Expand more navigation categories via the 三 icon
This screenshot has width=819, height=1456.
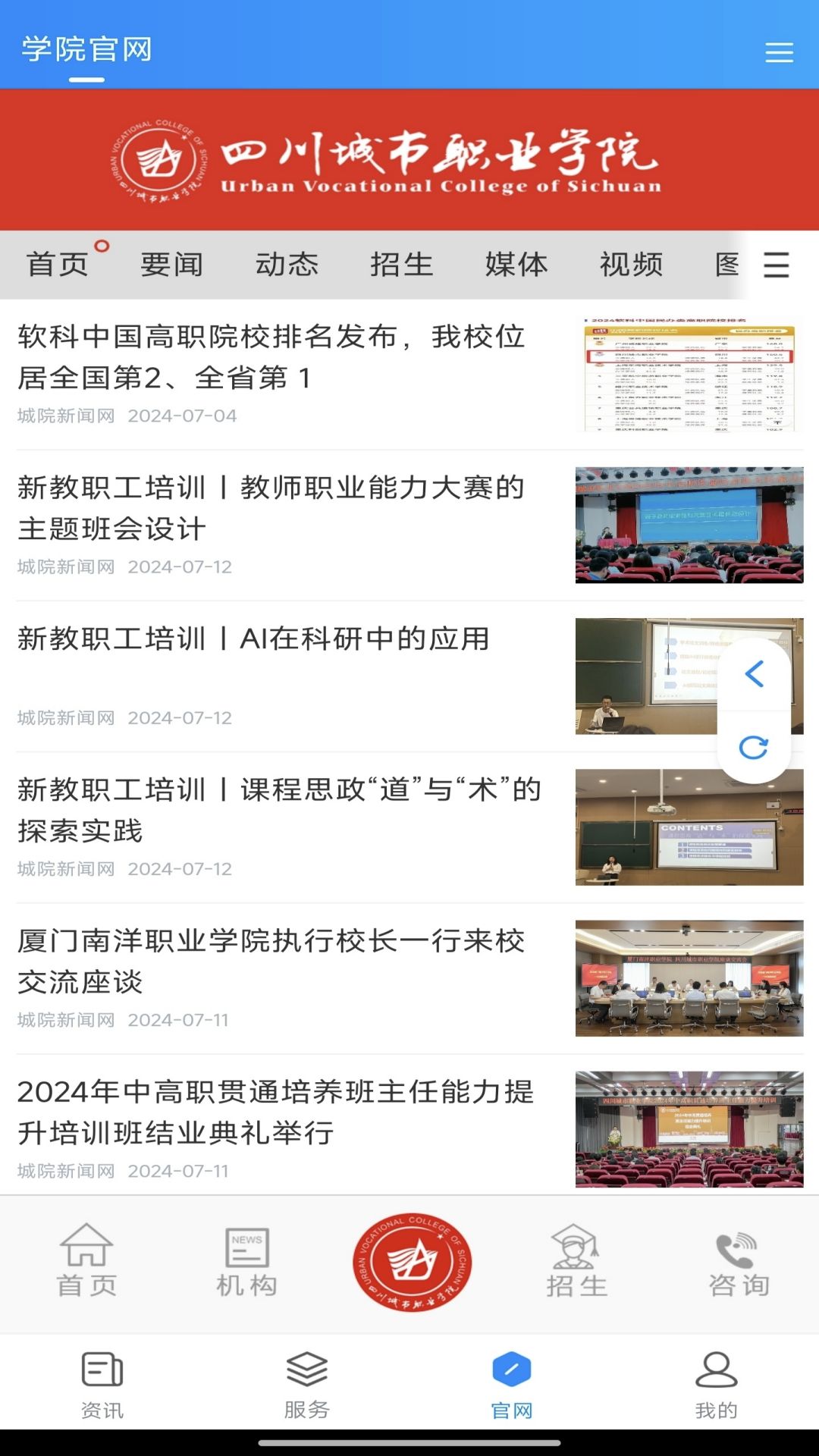click(x=776, y=266)
